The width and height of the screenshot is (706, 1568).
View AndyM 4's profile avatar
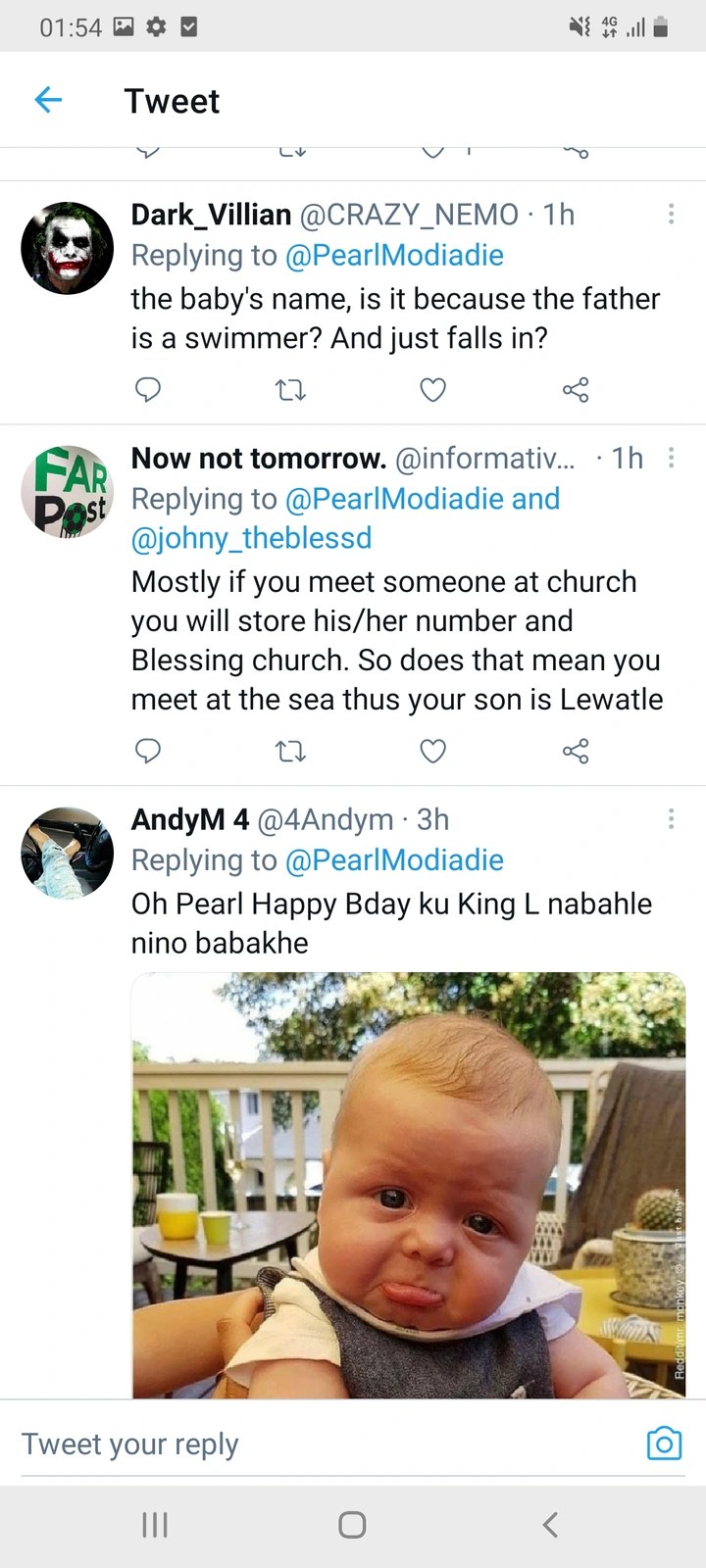68,853
